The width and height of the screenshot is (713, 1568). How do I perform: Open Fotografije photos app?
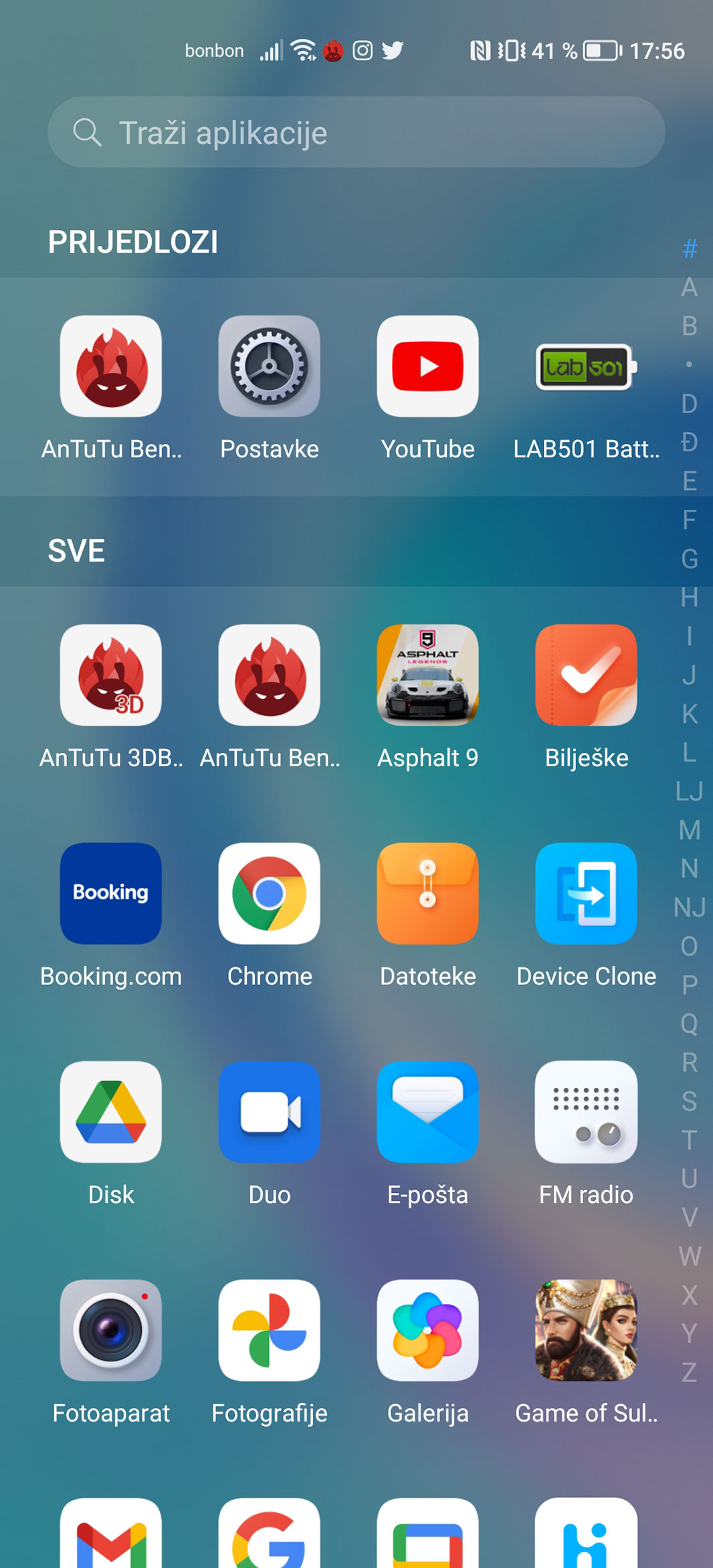(x=269, y=1331)
